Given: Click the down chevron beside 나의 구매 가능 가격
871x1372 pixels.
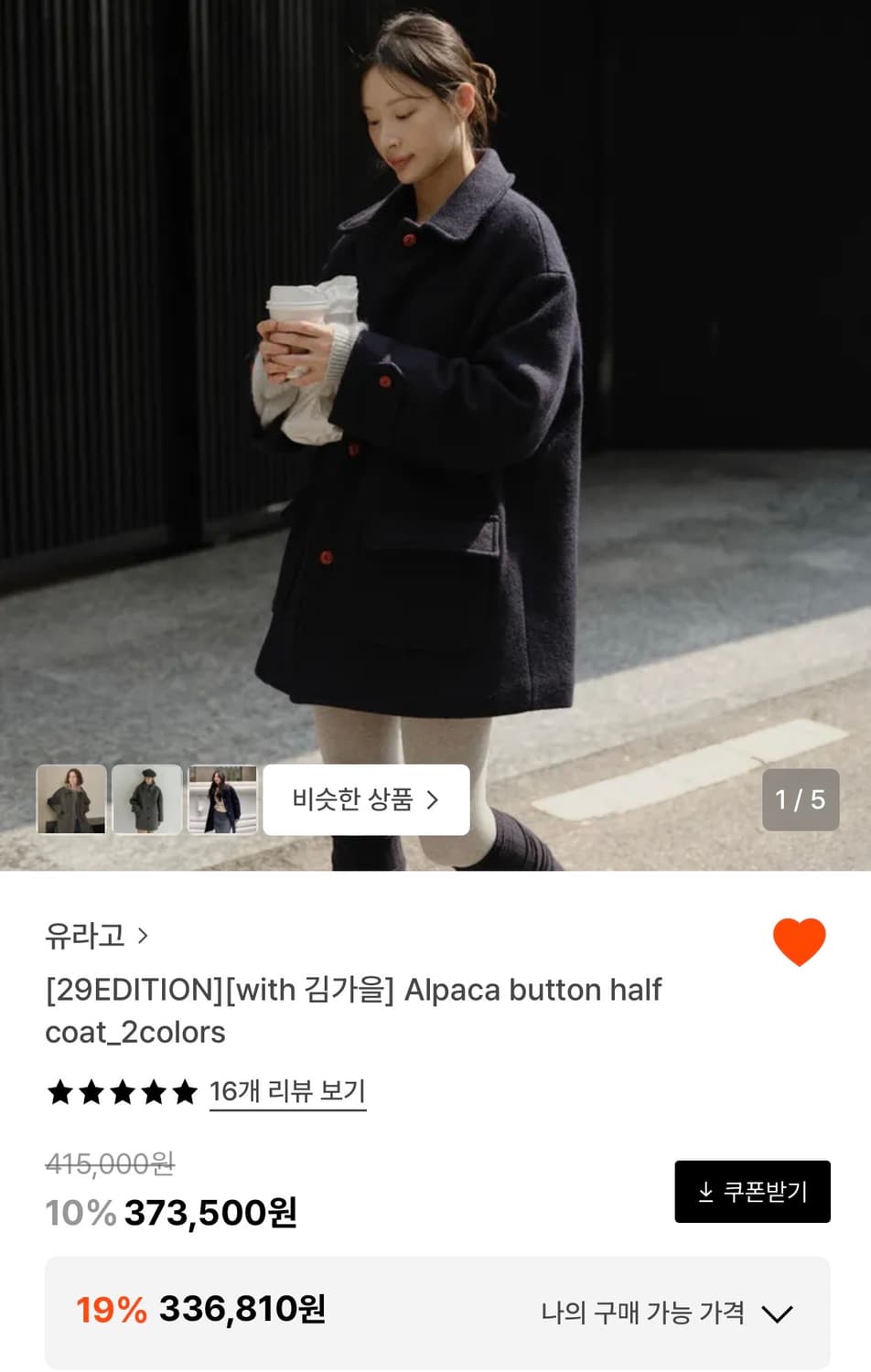Looking at the screenshot, I should [x=780, y=1312].
